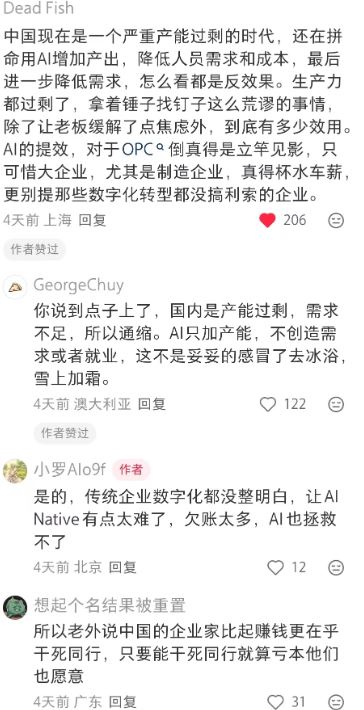
Task: Reply to 想起个名结果被重置's comment
Action: (123, 701)
